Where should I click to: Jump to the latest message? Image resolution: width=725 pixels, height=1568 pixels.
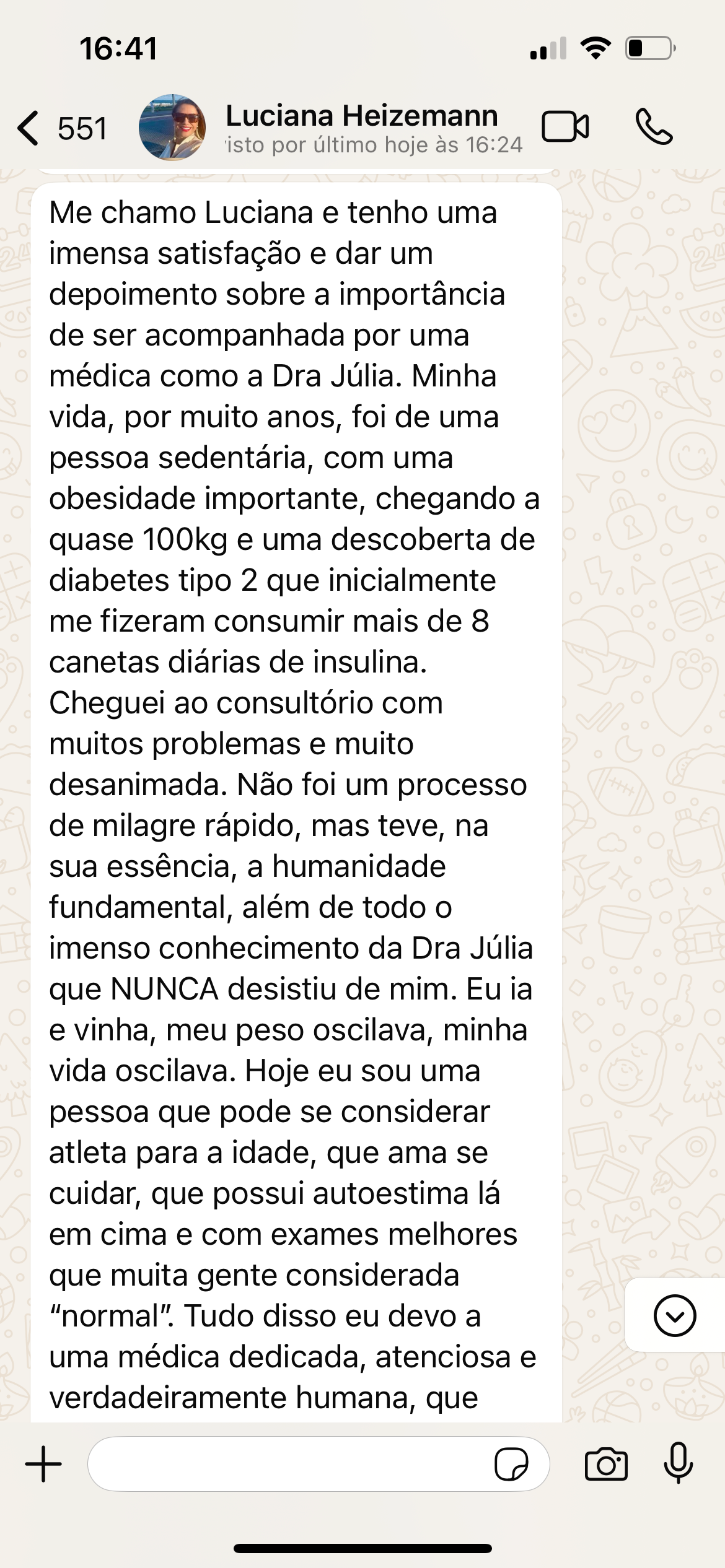click(x=674, y=1315)
